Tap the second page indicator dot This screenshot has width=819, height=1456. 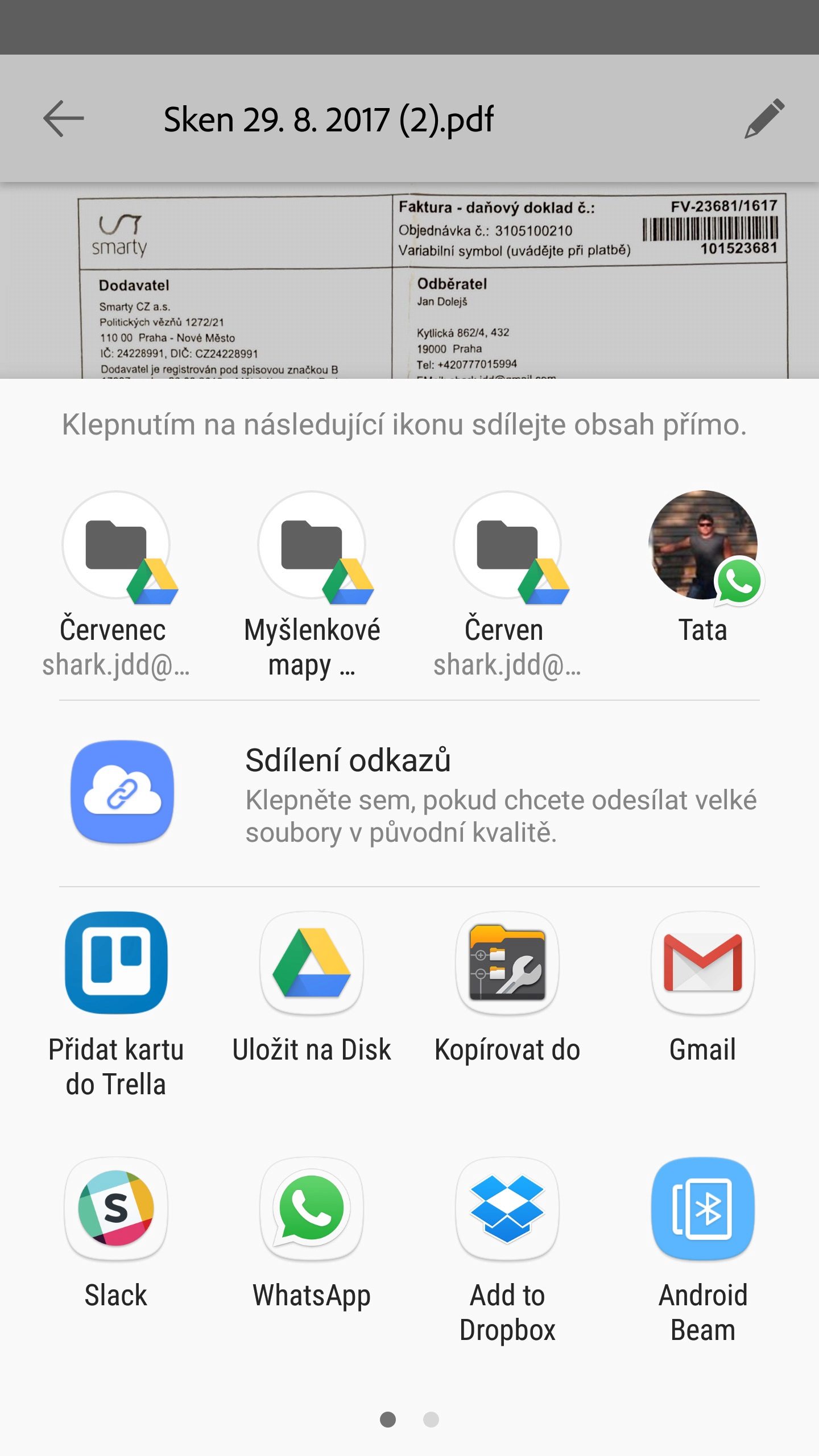(x=431, y=1420)
